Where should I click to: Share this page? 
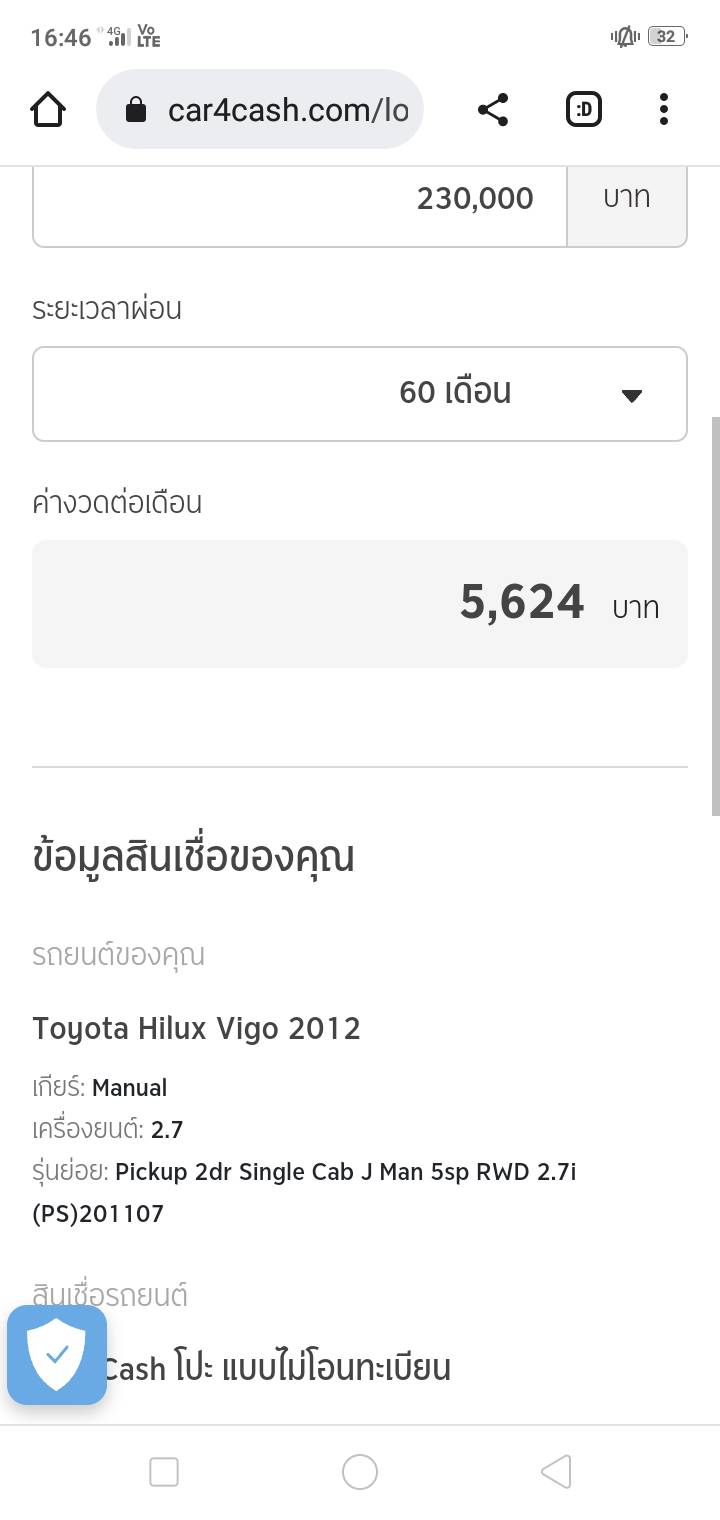tap(493, 109)
